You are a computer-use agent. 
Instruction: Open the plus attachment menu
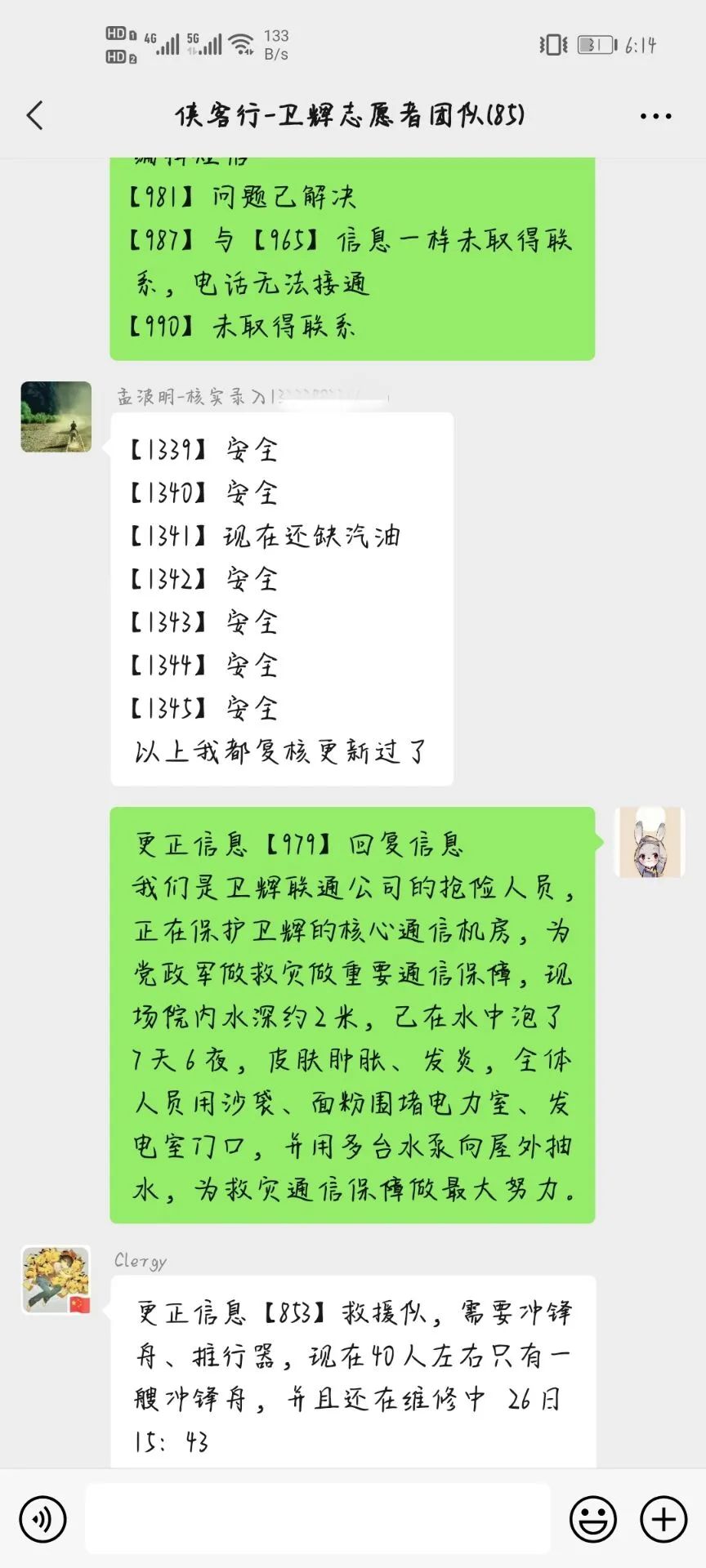(x=664, y=1519)
